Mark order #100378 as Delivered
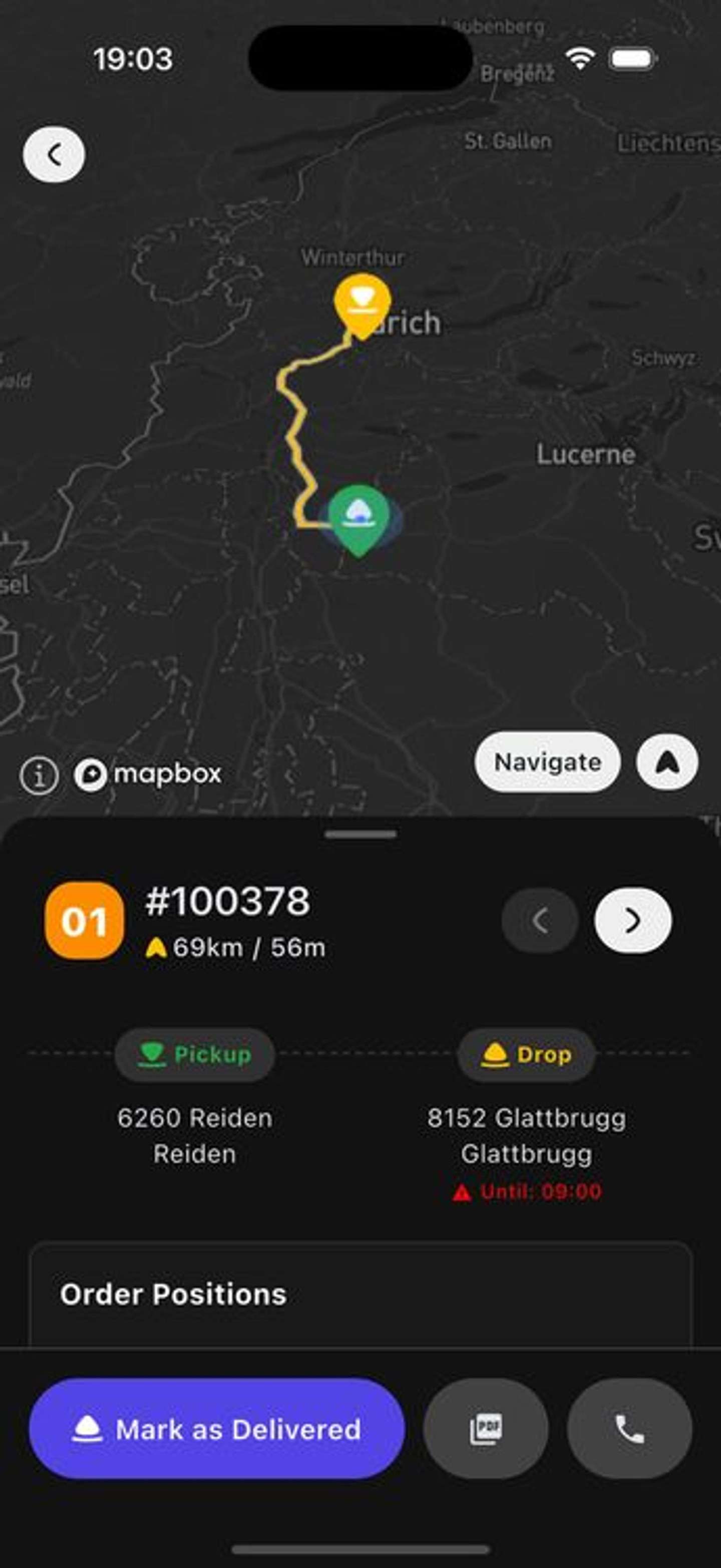This screenshot has width=721, height=1568. point(217,1429)
